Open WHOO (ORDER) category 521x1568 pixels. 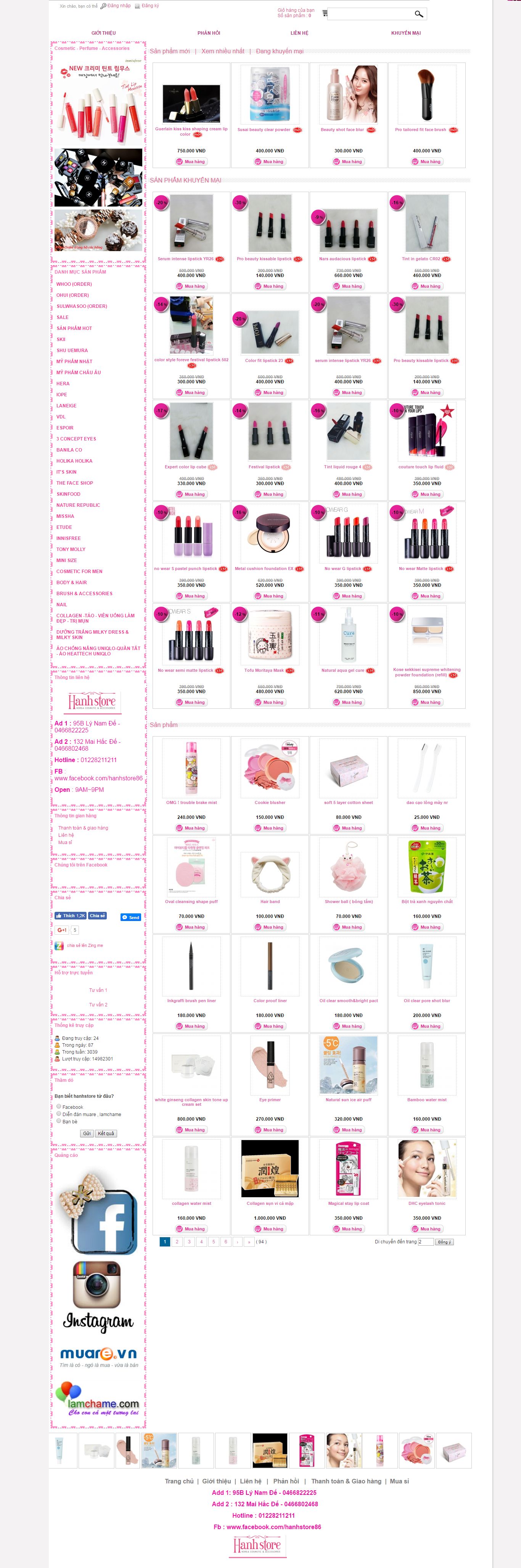(x=74, y=284)
